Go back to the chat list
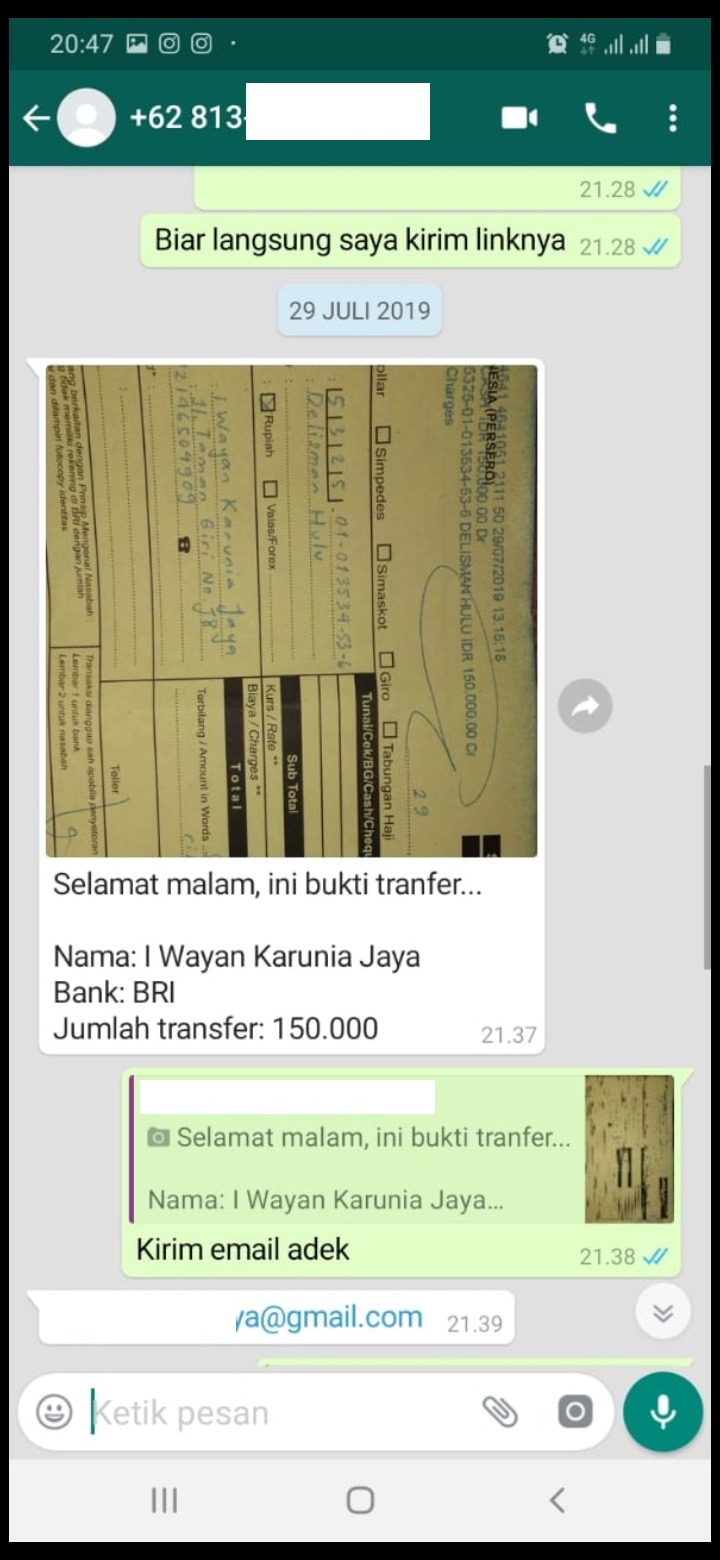The image size is (720, 1560). [36, 119]
